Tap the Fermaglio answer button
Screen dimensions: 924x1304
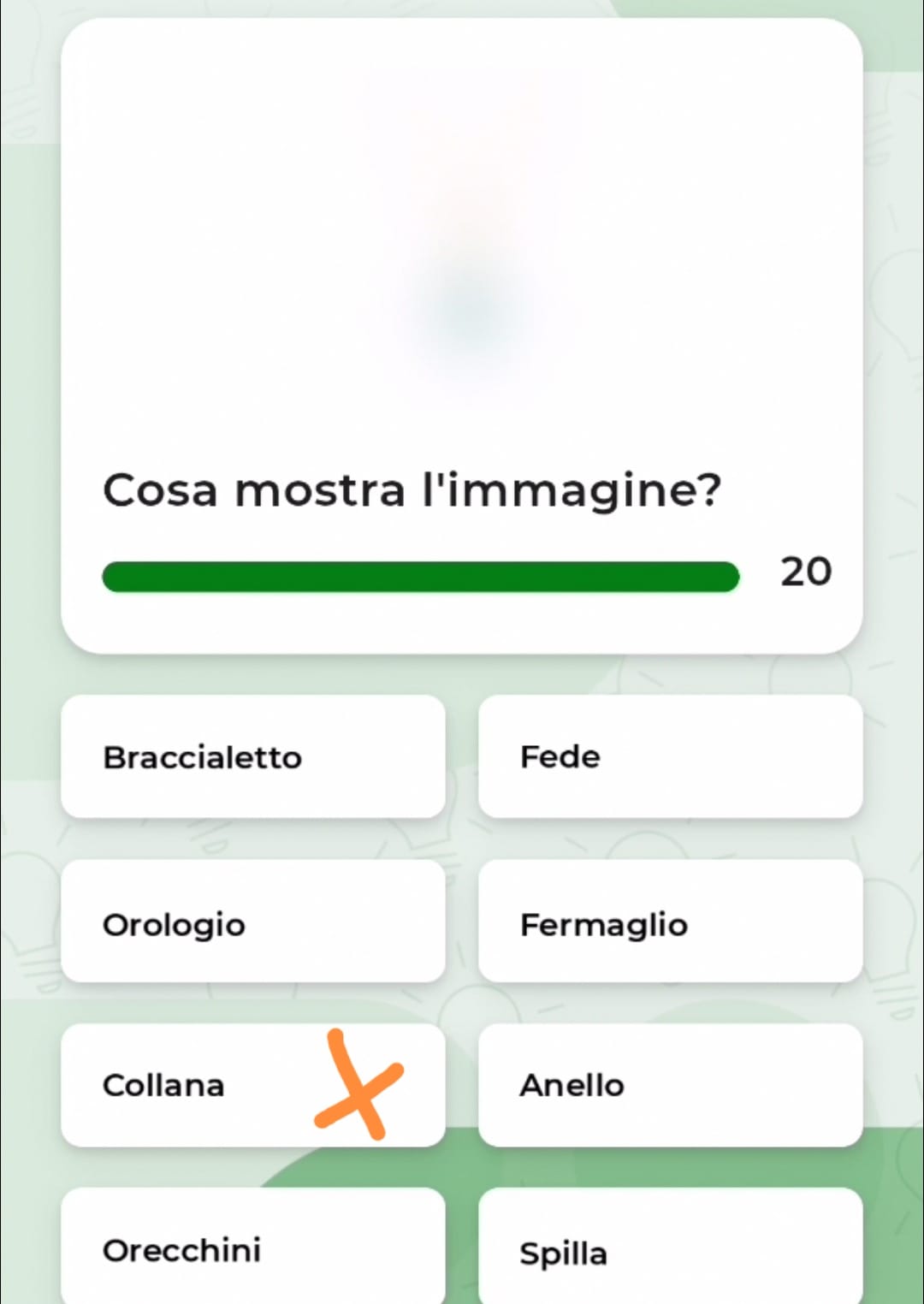670,922
